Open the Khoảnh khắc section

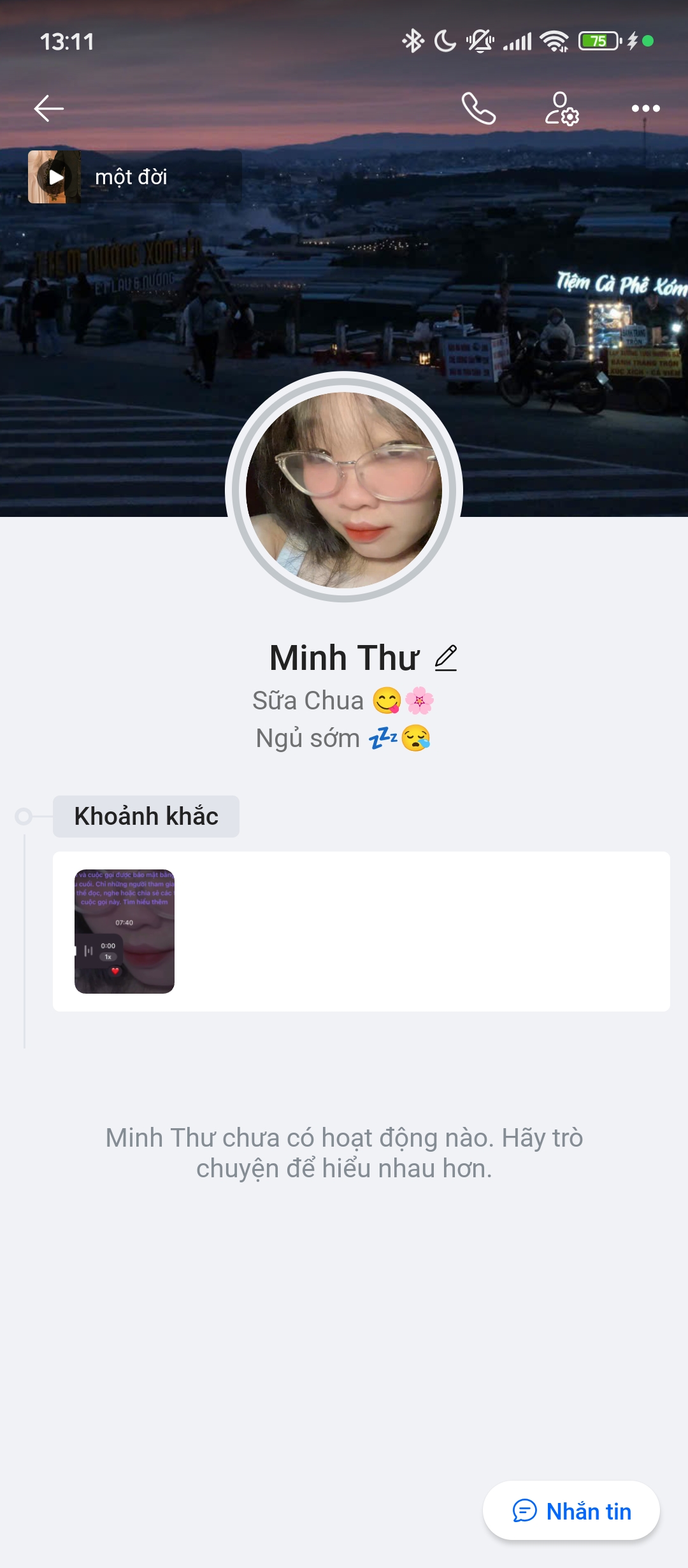coord(146,817)
